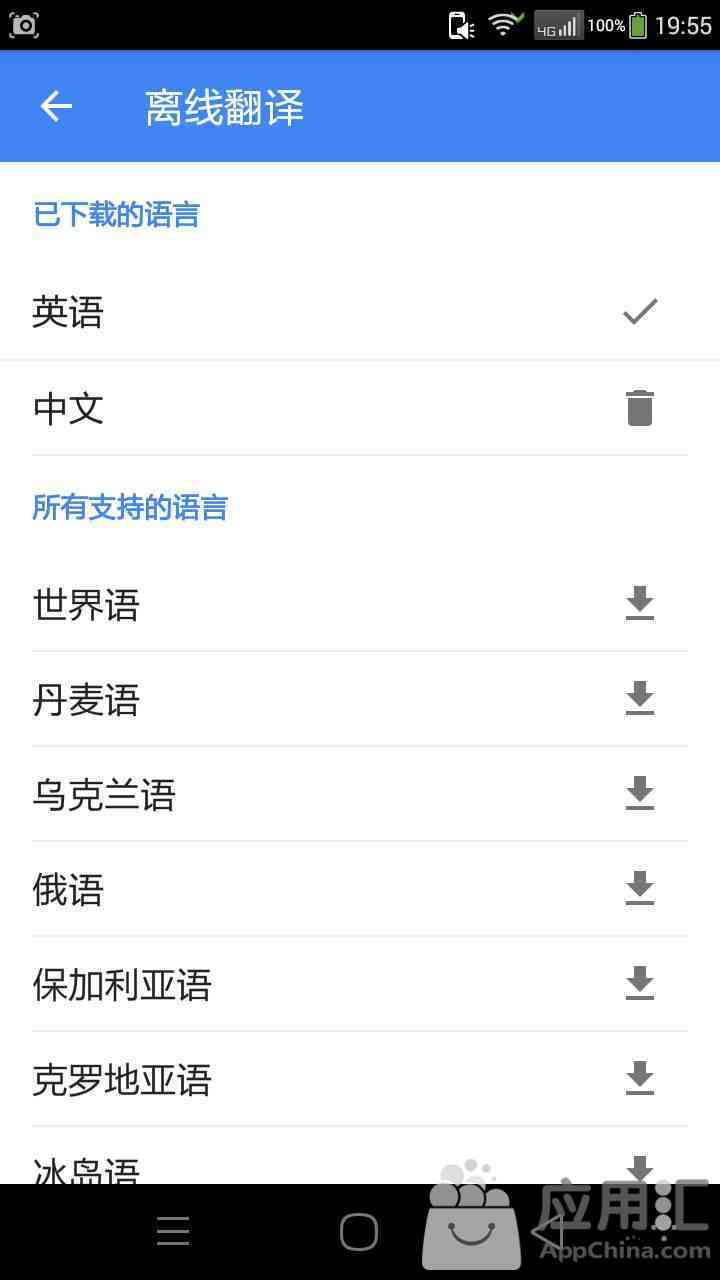Tap the download icon next to 乌克兰语
This screenshot has height=1280, width=720.
pos(639,793)
